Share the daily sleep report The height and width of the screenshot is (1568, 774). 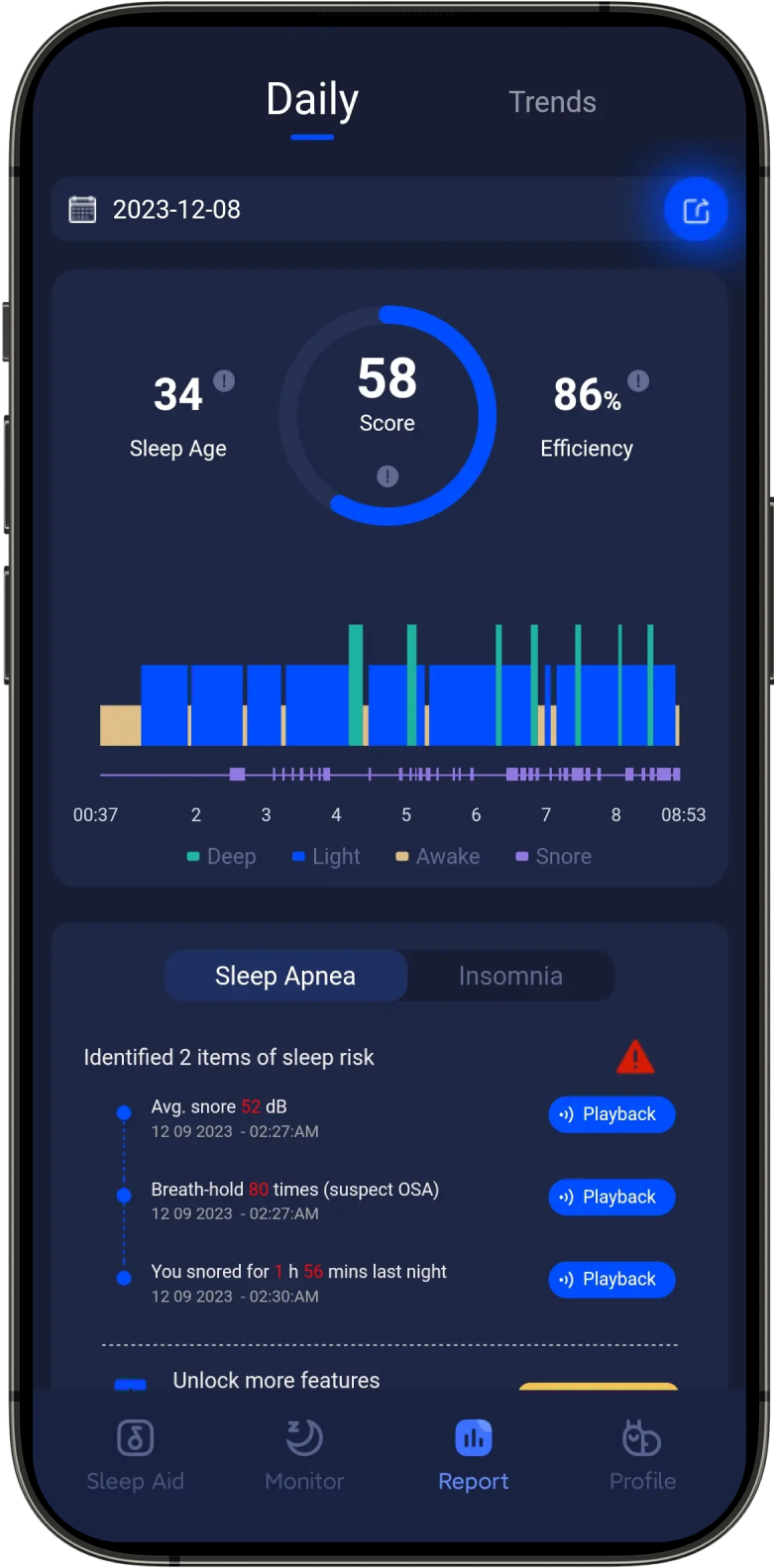[x=696, y=210]
